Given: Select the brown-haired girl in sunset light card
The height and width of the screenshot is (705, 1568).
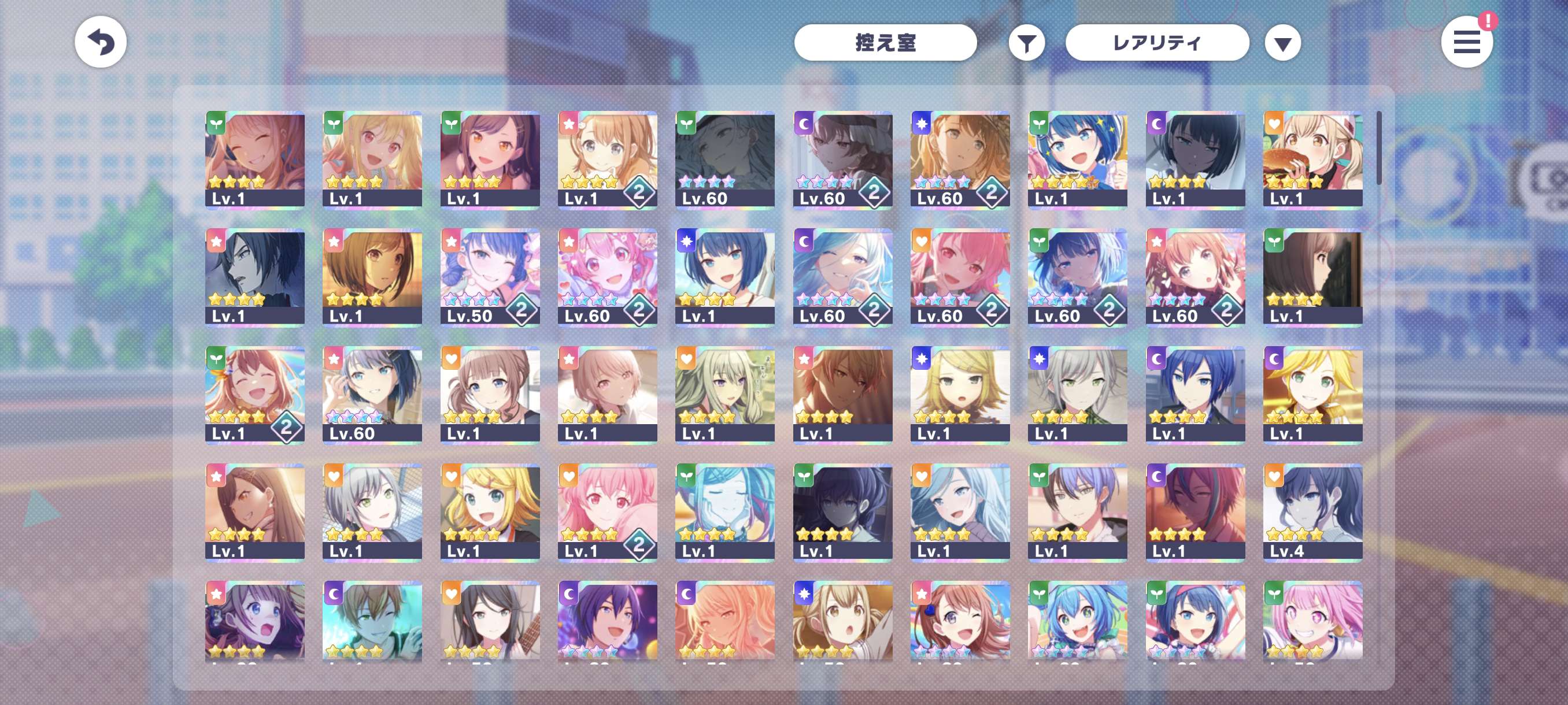Looking at the screenshot, I should (x=372, y=277).
